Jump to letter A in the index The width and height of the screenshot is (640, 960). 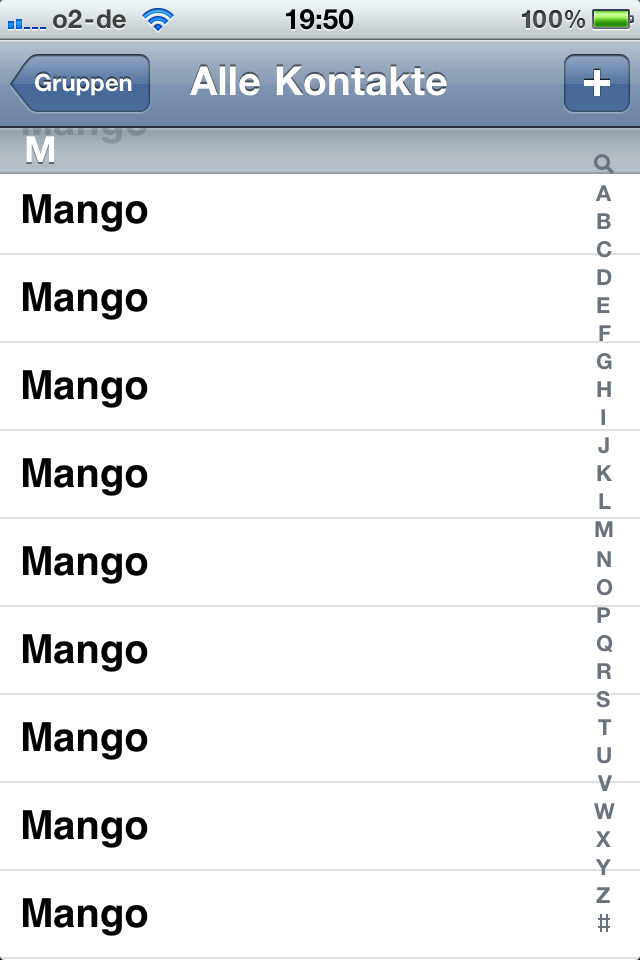coord(603,194)
